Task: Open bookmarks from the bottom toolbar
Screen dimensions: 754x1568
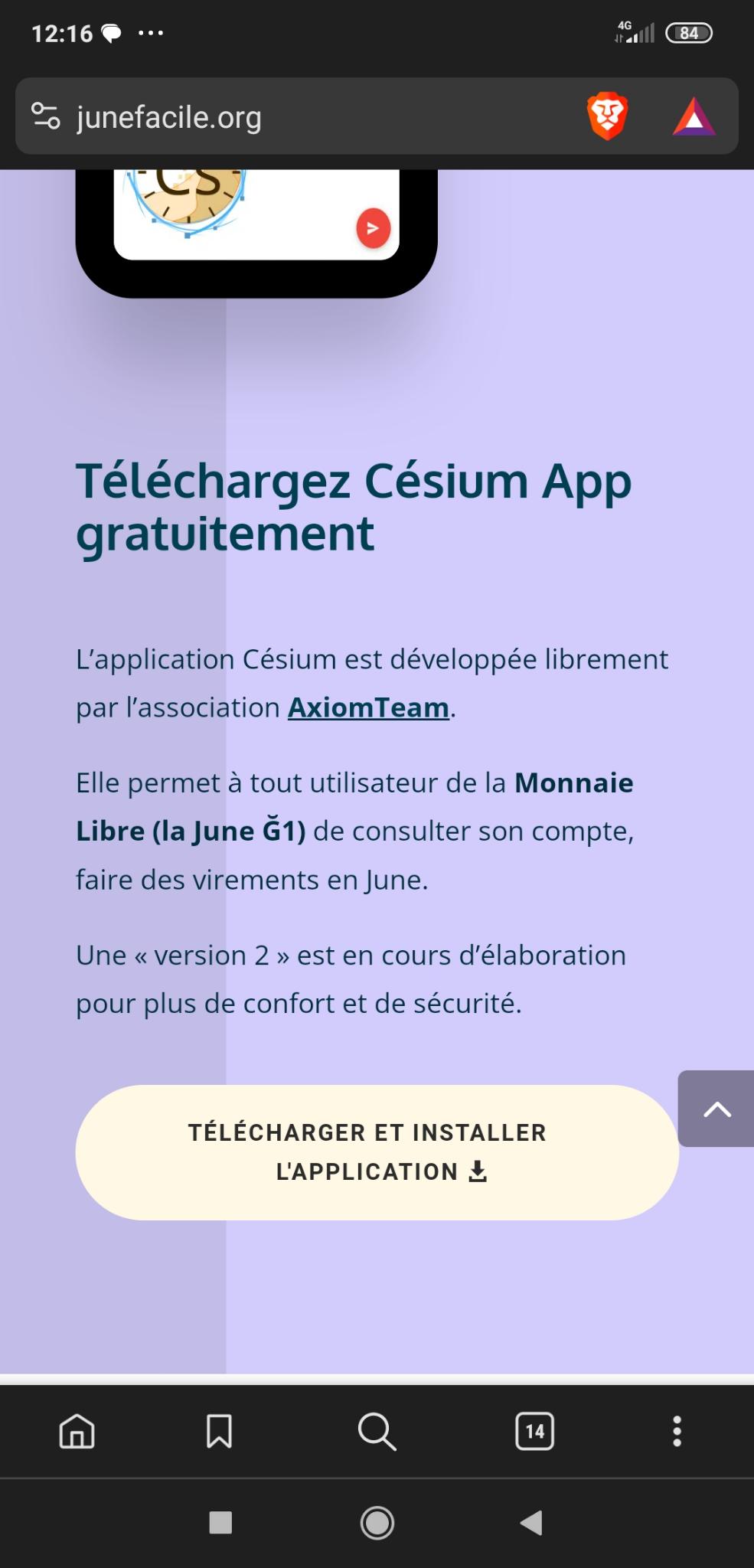Action: [220, 1431]
